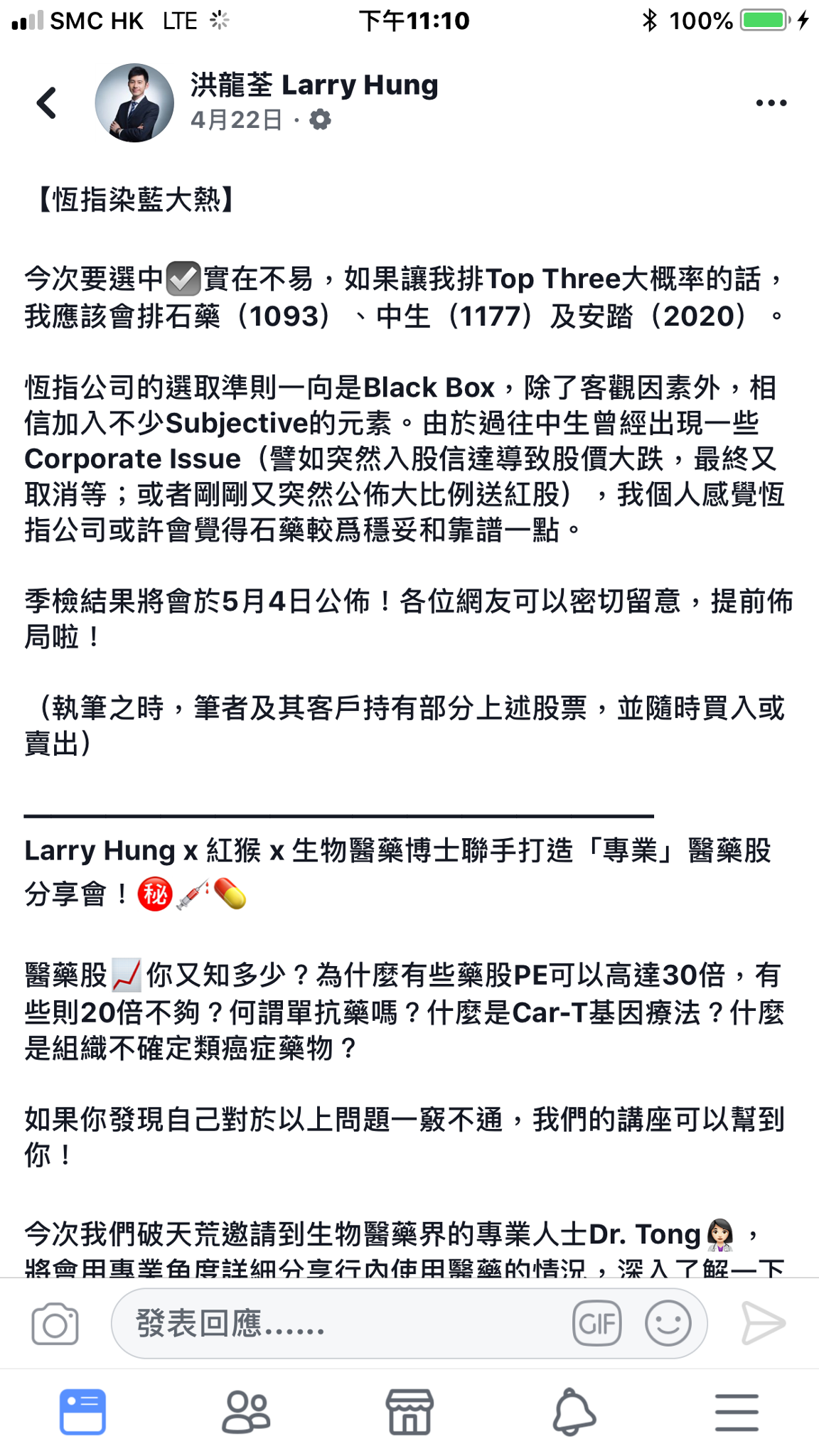The width and height of the screenshot is (819, 1456).
Task: Open 洪龍荃 Larry Hung's profile name
Action: [x=314, y=85]
